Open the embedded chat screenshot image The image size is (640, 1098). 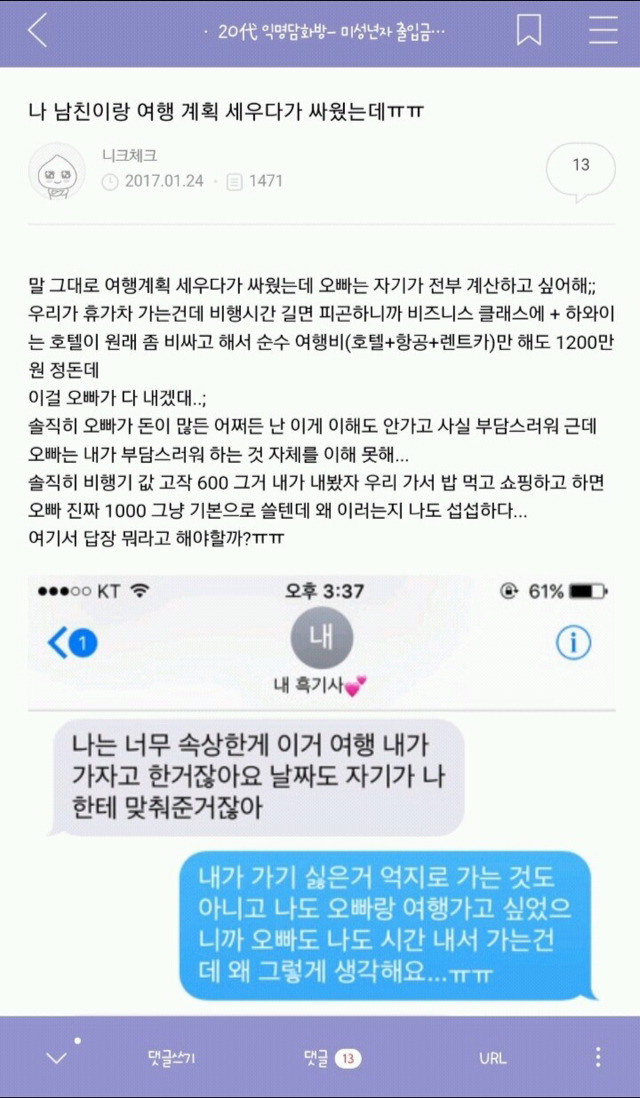[x=320, y=790]
